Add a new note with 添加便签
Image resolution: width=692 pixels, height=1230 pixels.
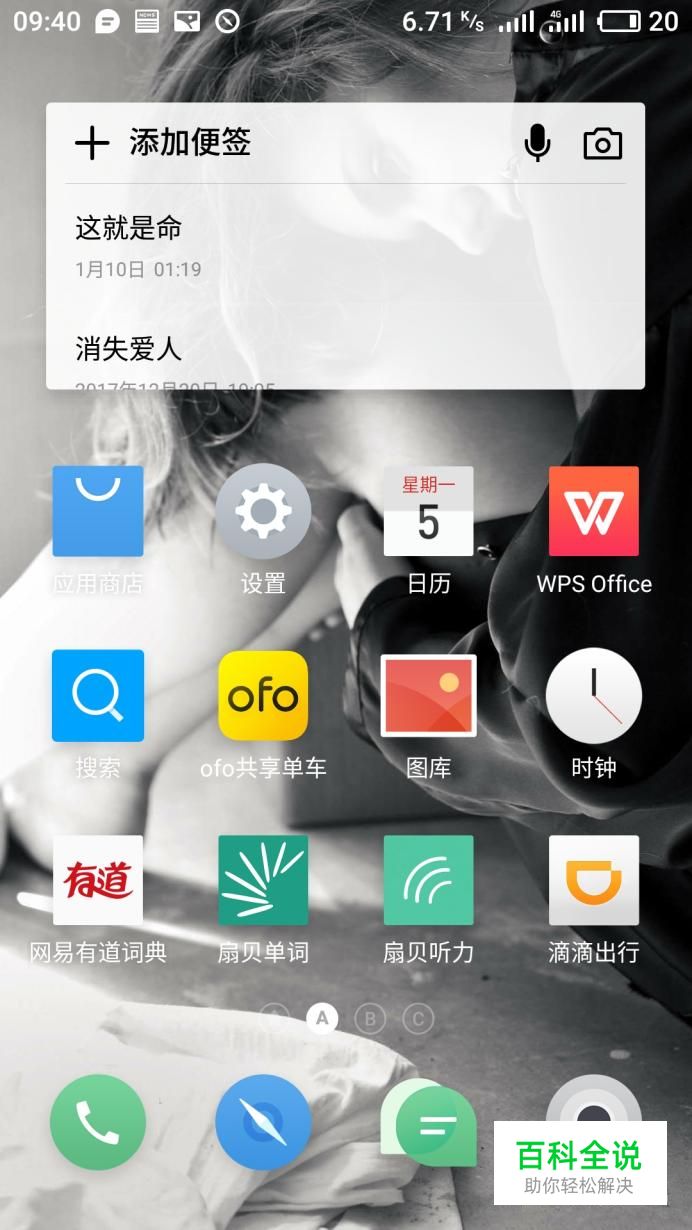165,143
